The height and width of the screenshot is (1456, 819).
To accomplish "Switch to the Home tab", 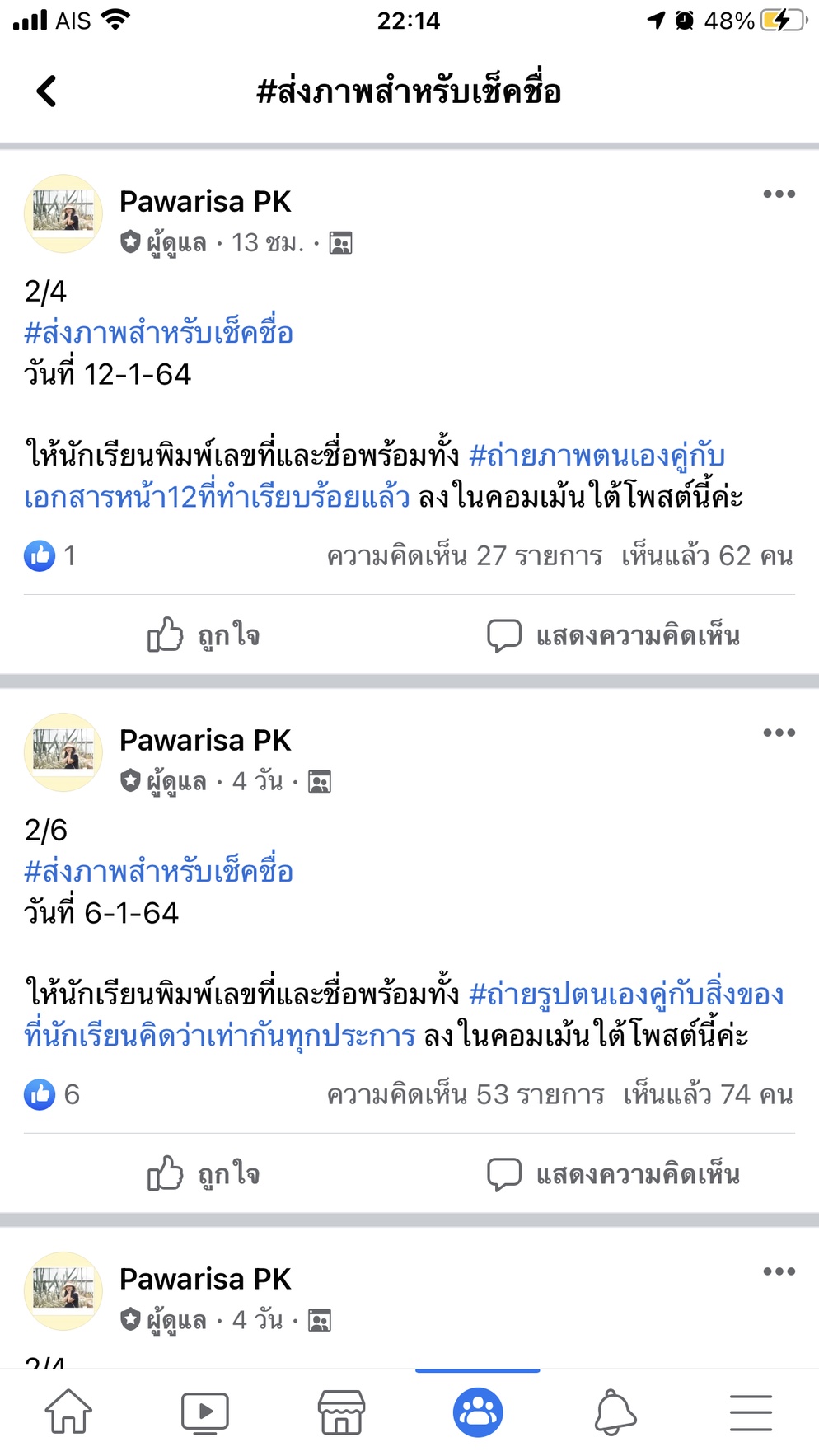I will (x=68, y=1412).
